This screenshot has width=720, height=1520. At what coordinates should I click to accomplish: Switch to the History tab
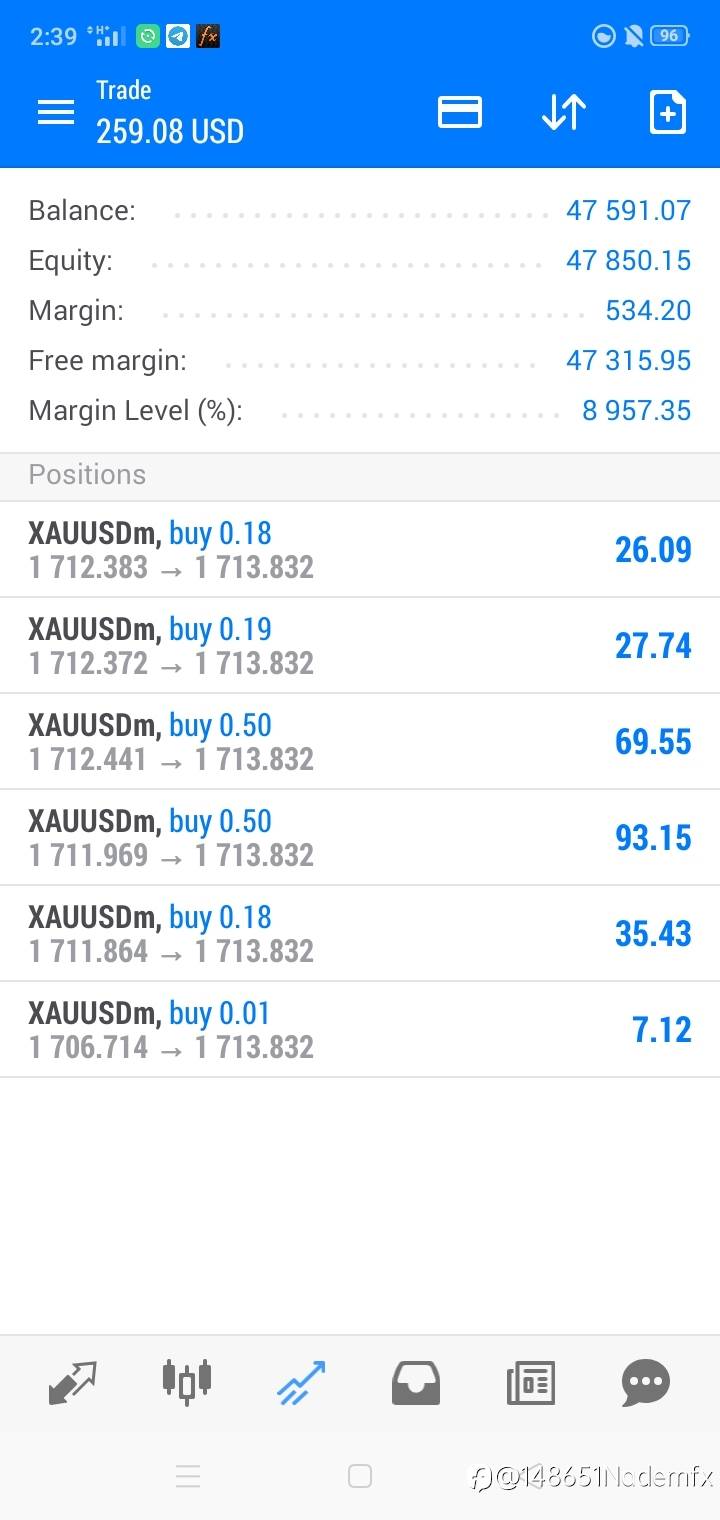[x=416, y=1383]
